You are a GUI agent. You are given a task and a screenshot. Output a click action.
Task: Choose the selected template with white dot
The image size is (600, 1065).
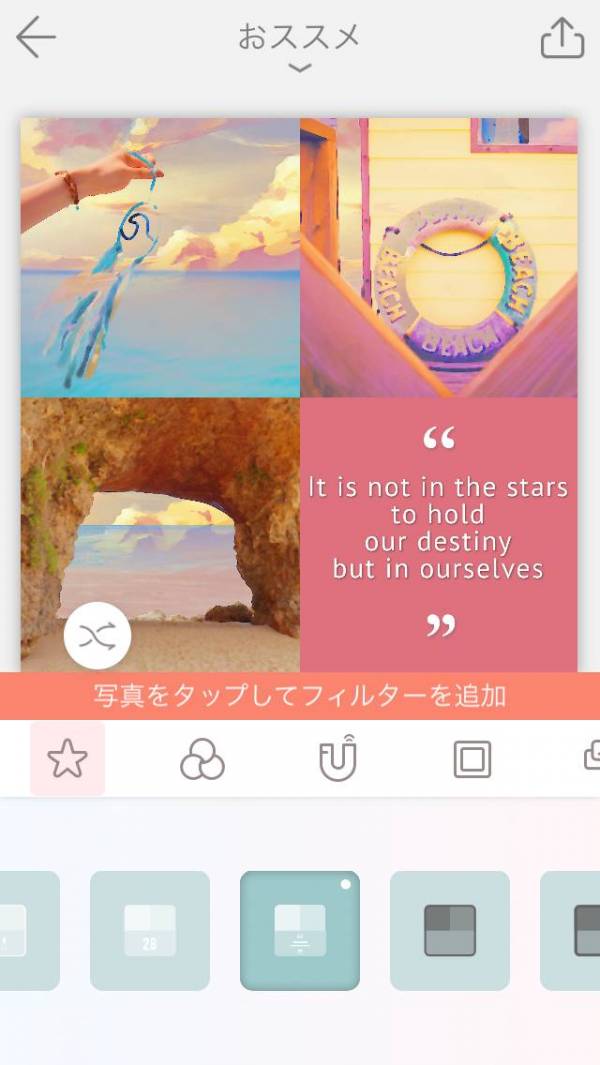tap(300, 930)
